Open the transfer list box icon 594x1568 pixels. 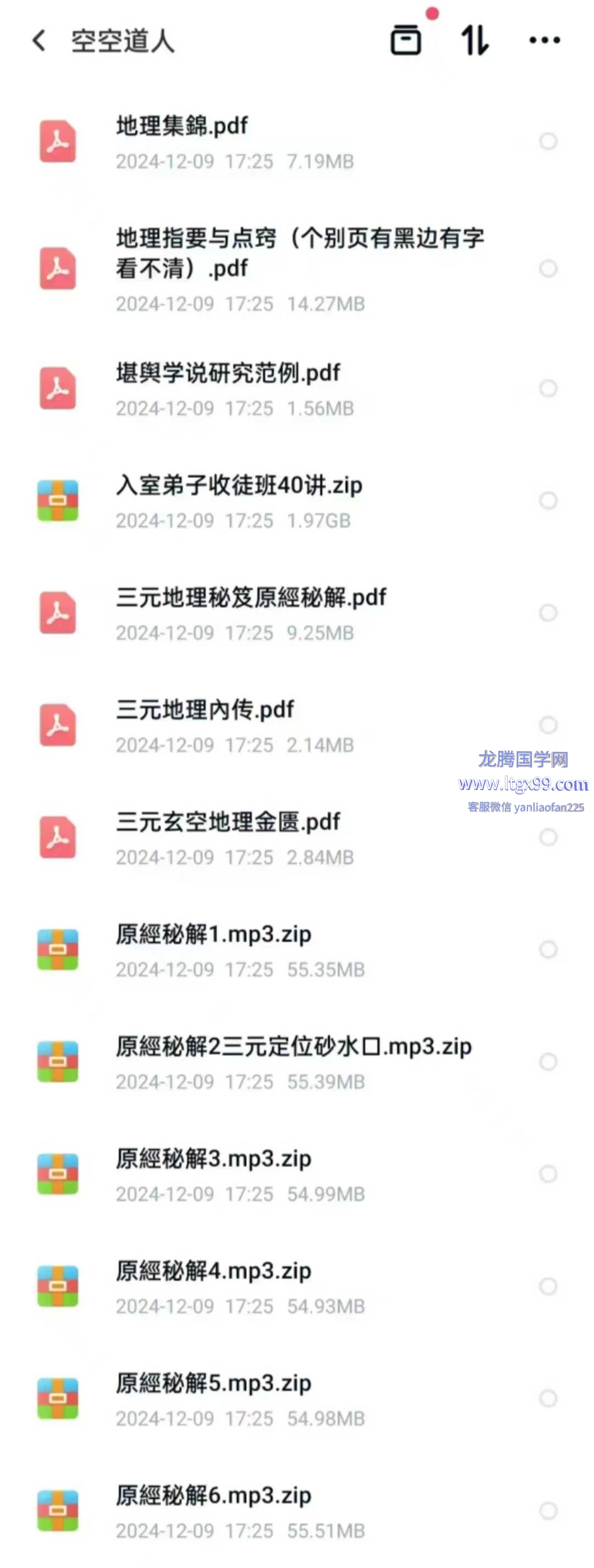pos(405,41)
